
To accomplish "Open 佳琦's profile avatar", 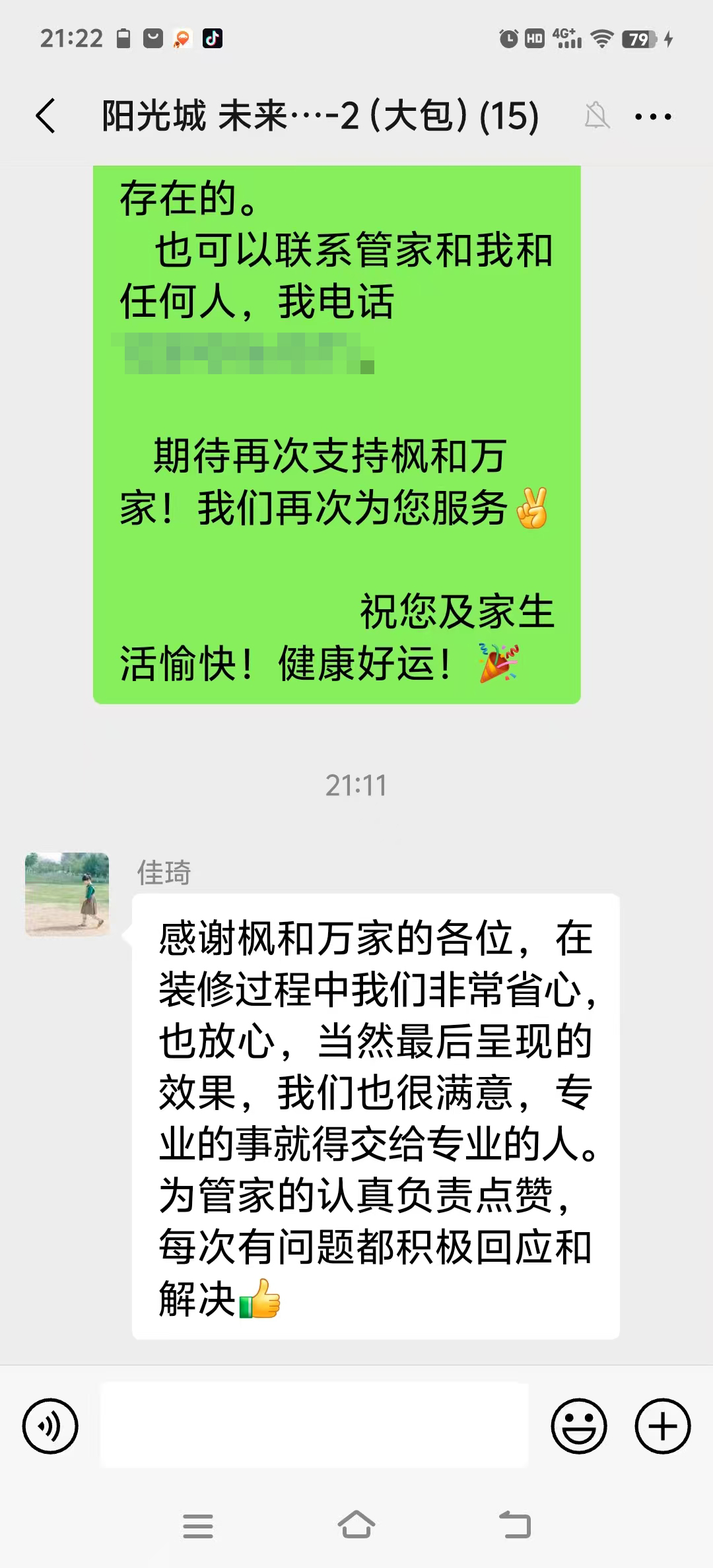I will (x=67, y=894).
